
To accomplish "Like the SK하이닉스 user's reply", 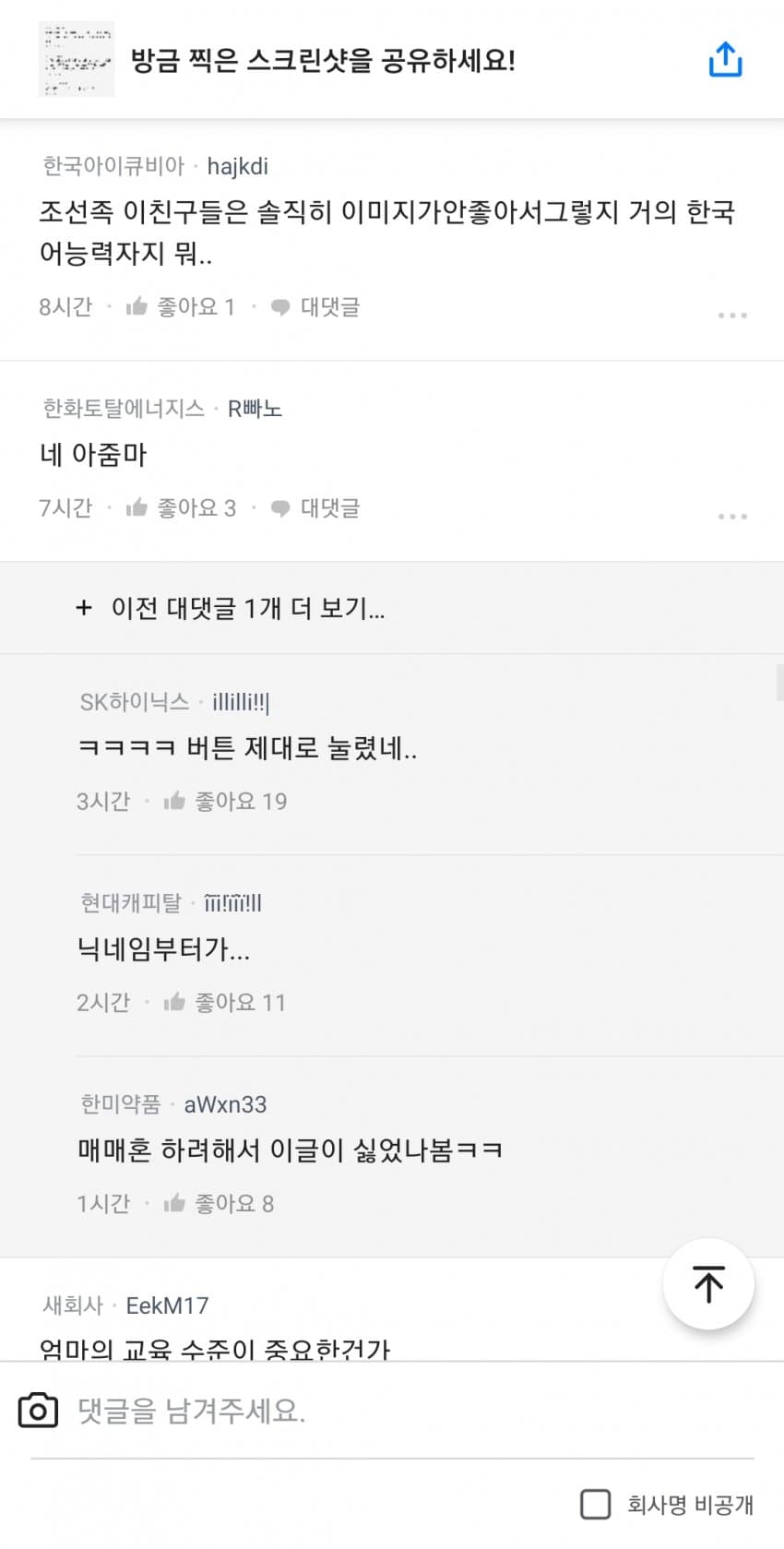I will (225, 801).
